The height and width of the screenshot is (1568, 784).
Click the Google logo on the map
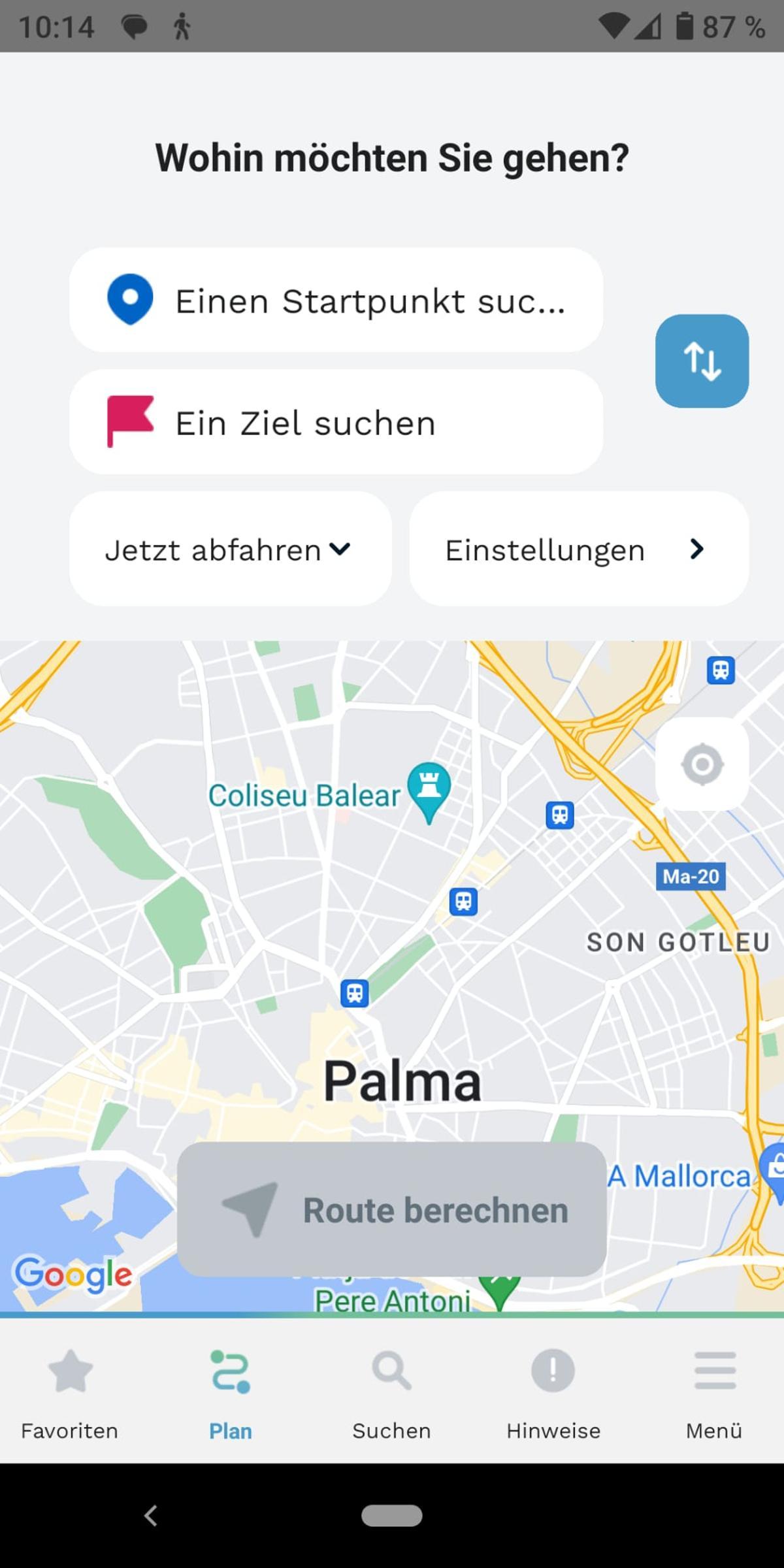[74, 1273]
